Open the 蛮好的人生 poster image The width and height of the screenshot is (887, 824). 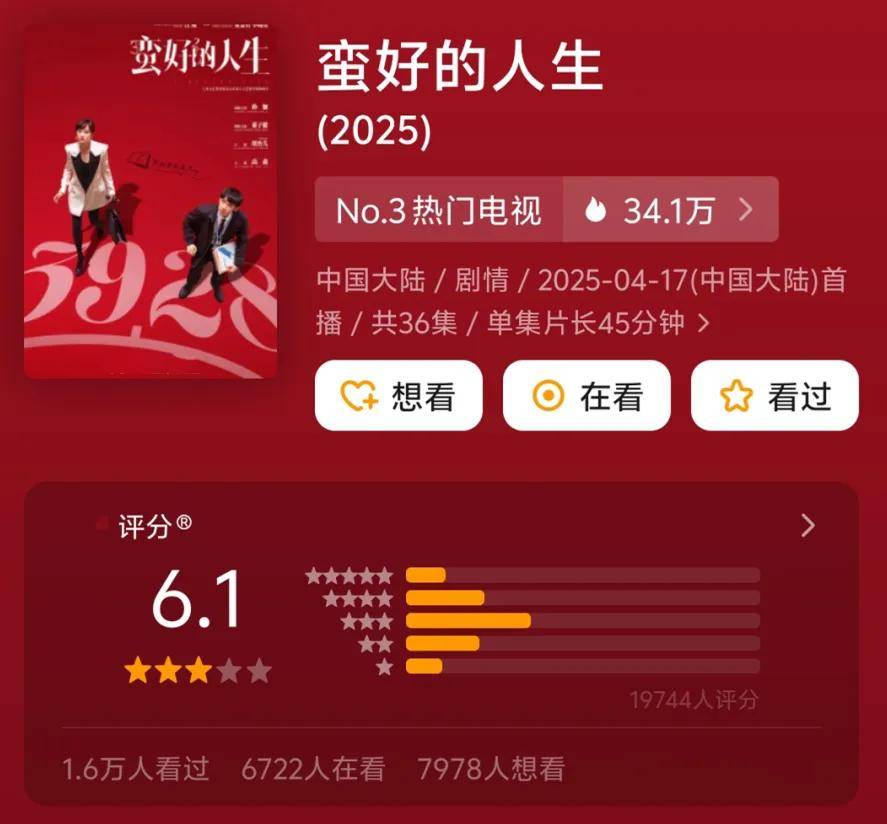pos(150,202)
